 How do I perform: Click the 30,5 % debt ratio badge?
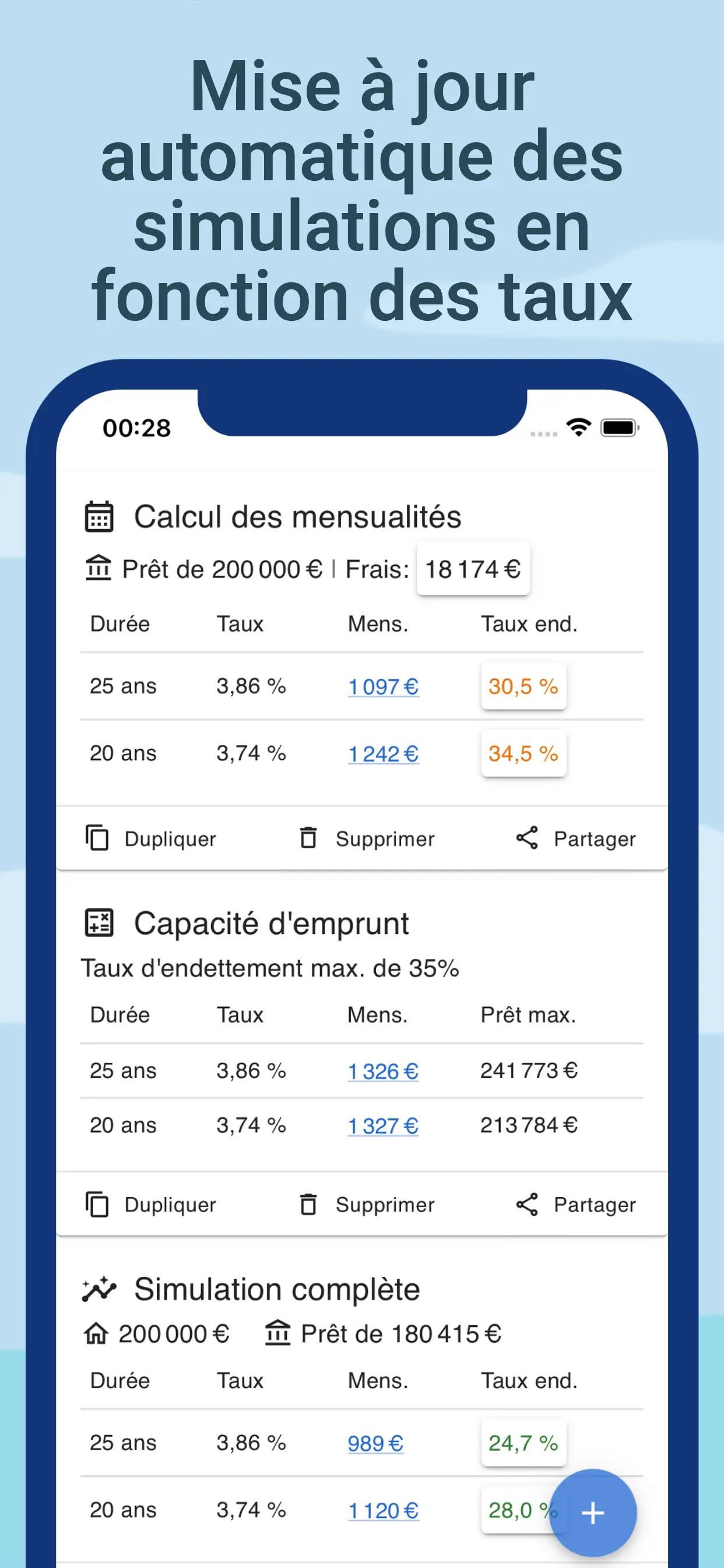click(524, 686)
